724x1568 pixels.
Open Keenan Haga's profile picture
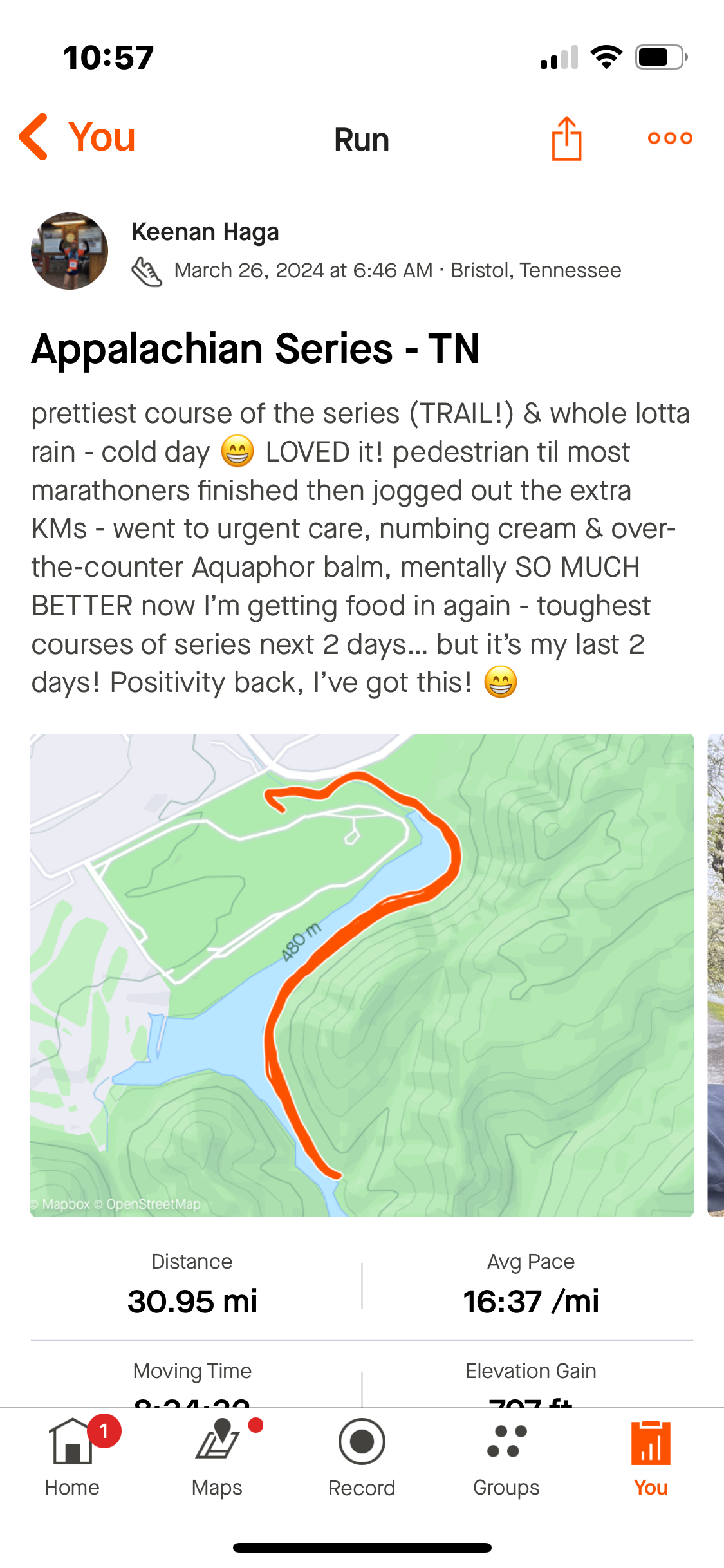point(70,251)
